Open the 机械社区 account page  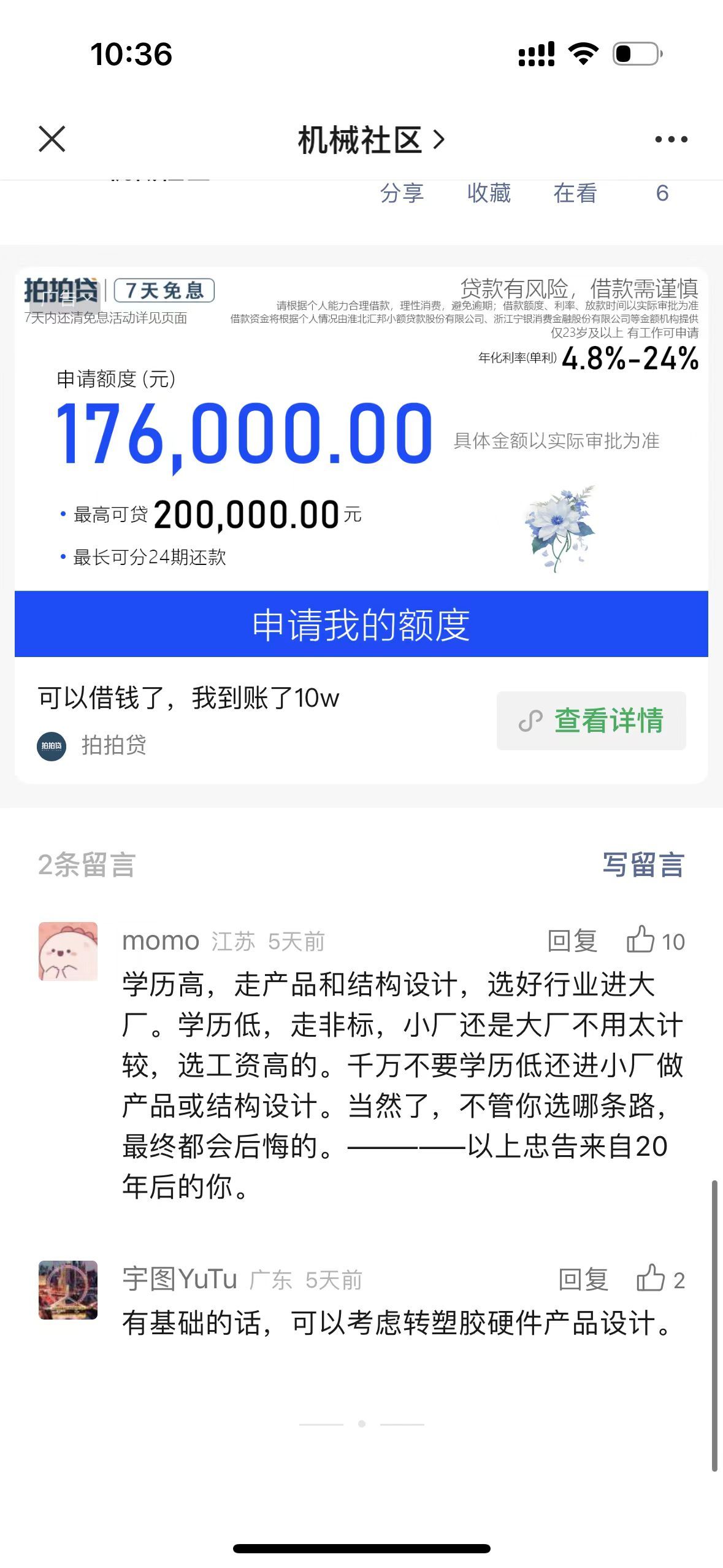click(x=370, y=140)
